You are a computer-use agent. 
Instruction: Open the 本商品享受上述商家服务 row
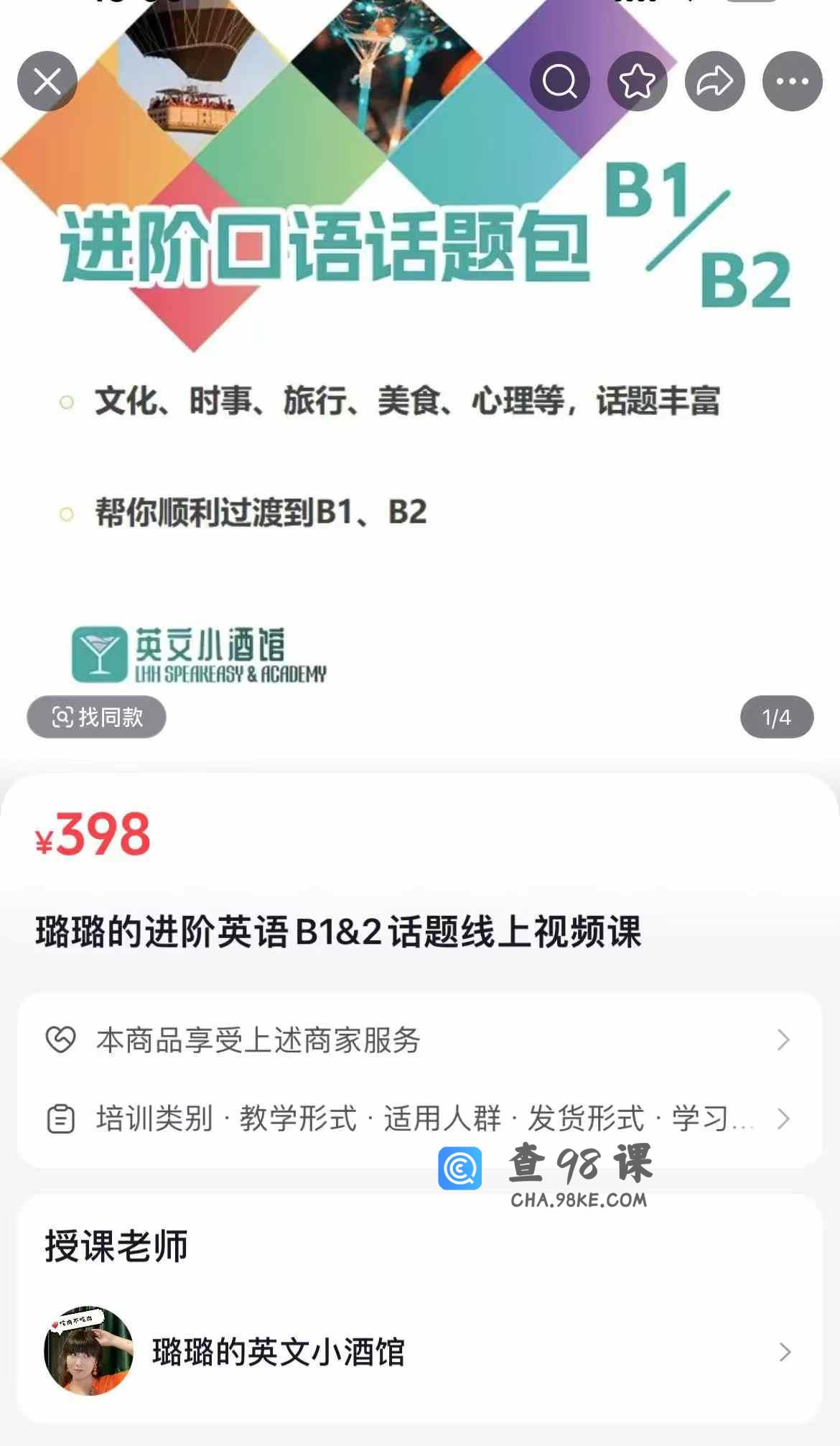coord(419,1039)
